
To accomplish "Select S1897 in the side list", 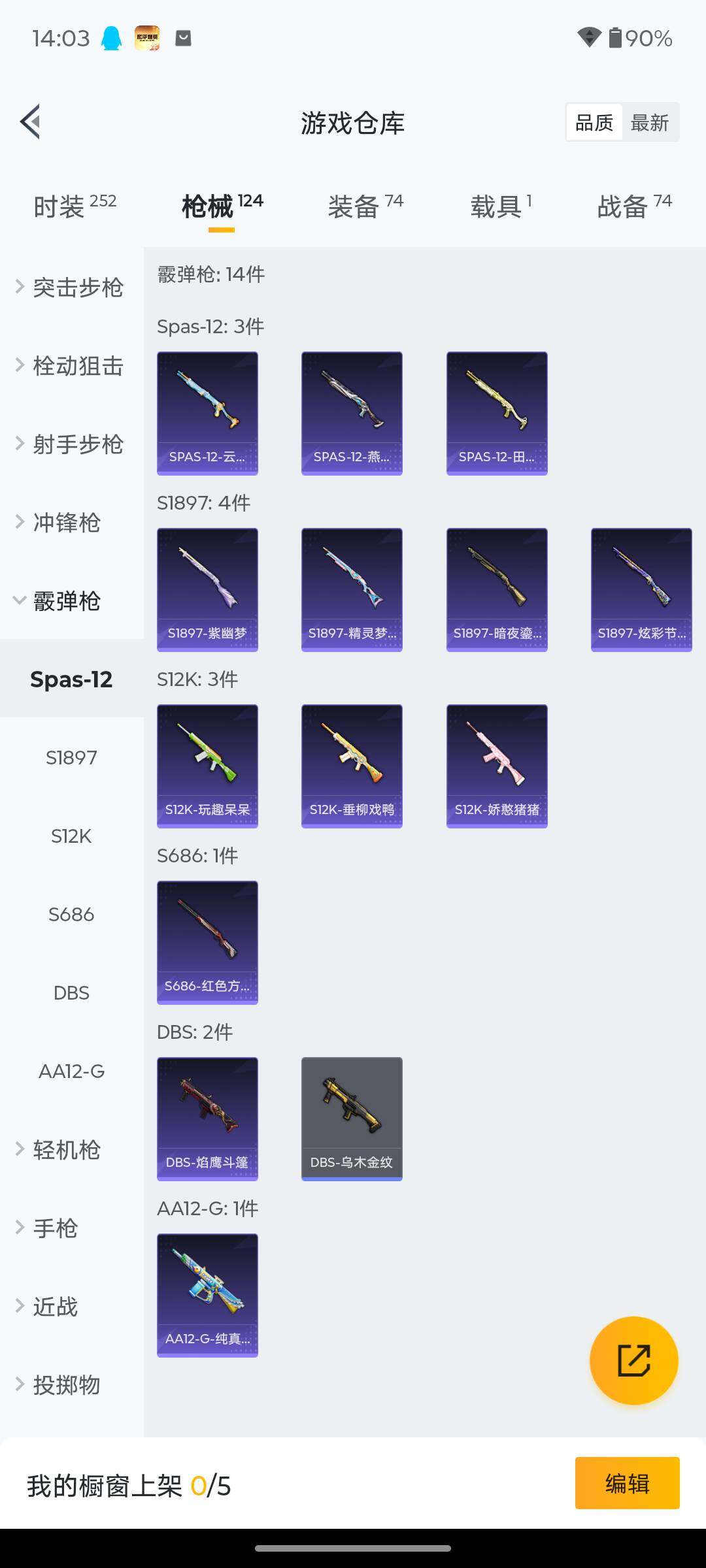I will pyautogui.click(x=71, y=758).
